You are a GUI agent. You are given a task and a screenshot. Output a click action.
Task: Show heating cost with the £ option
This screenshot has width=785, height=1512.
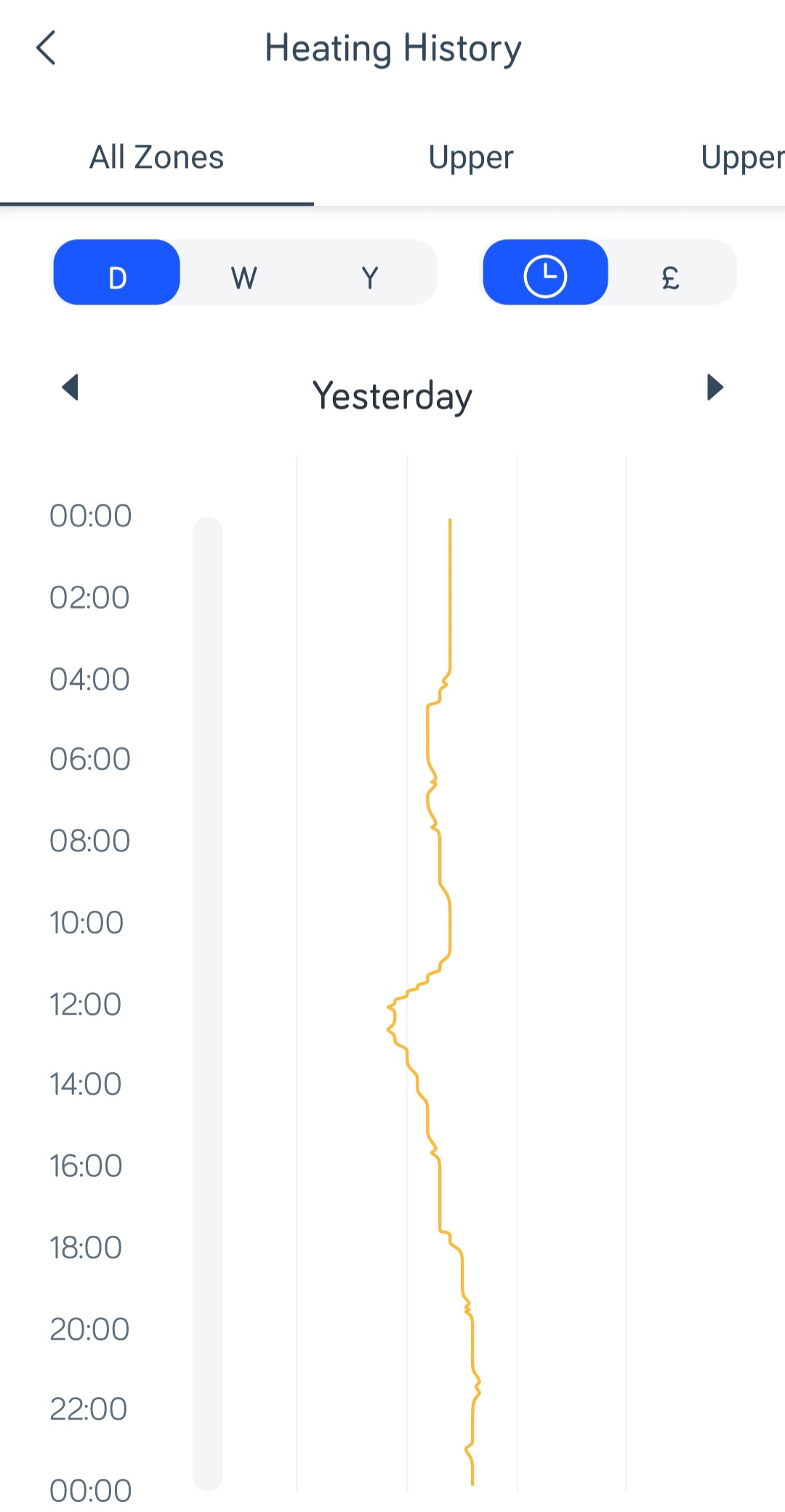(671, 278)
